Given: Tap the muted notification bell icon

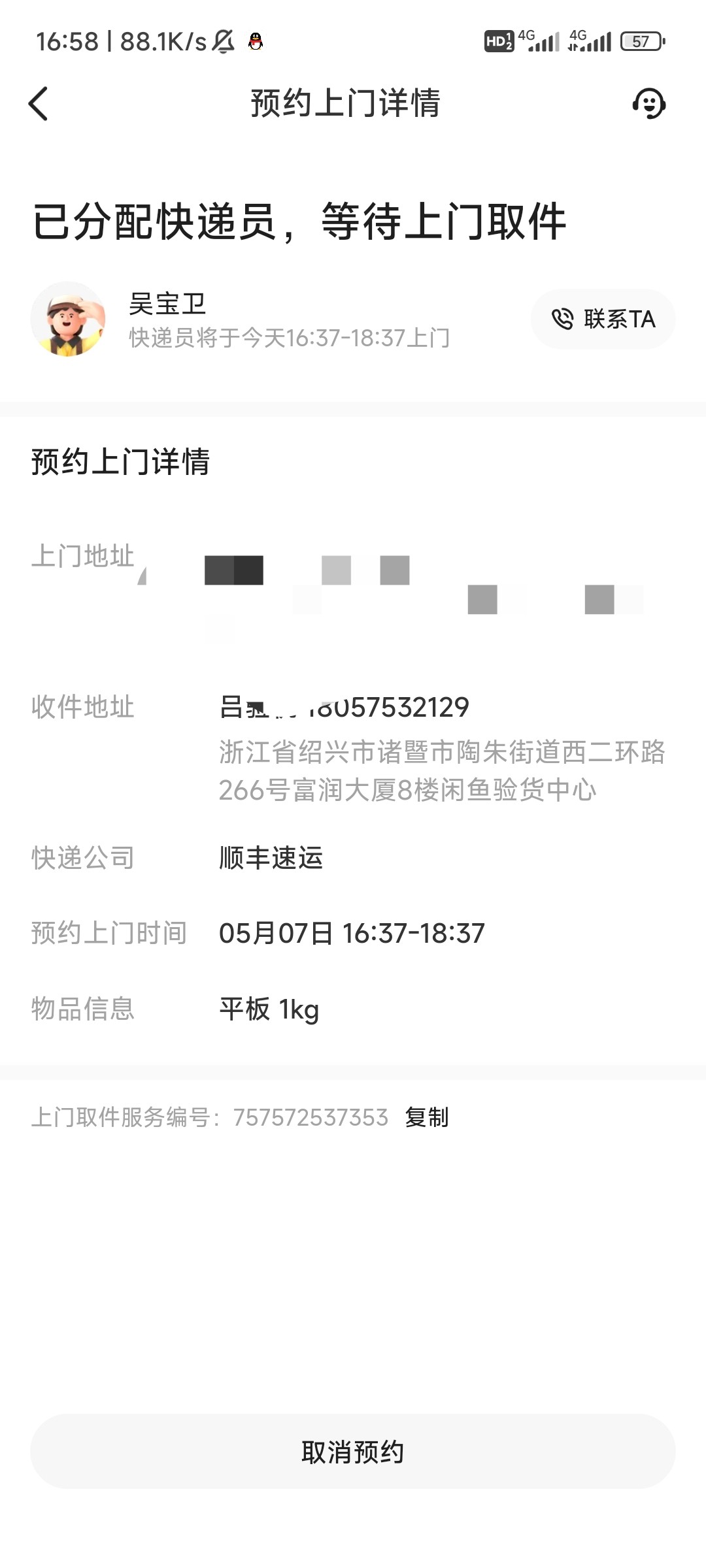Looking at the screenshot, I should point(222,41).
